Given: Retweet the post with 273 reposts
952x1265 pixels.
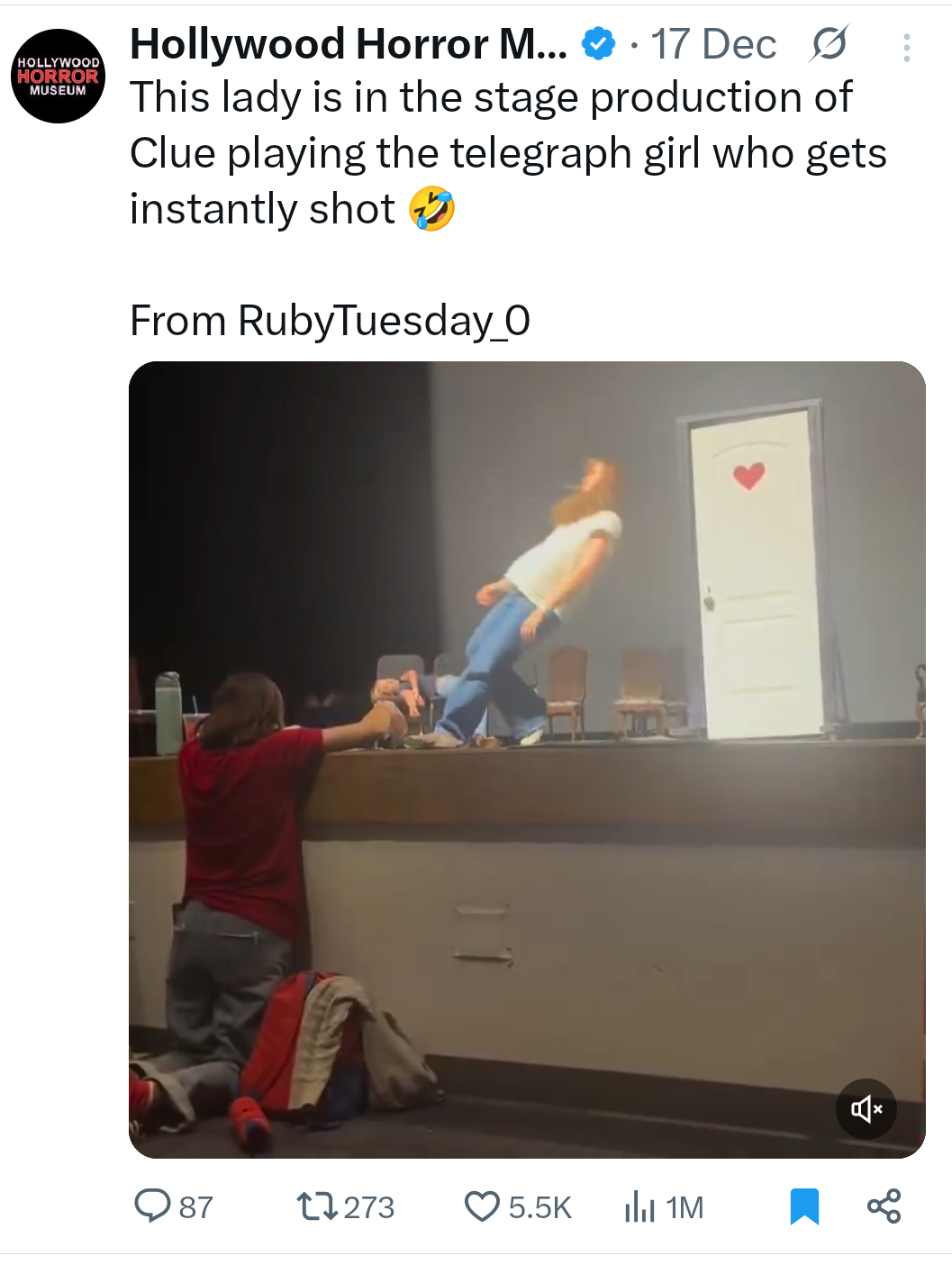Looking at the screenshot, I should coord(315,1206).
